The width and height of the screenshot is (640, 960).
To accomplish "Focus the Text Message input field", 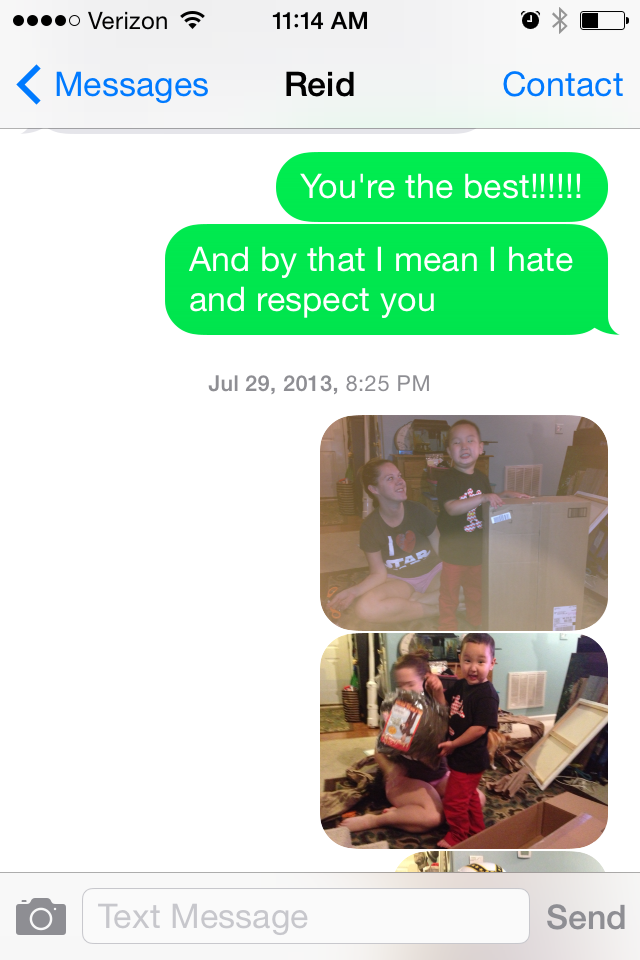I will coord(305,916).
